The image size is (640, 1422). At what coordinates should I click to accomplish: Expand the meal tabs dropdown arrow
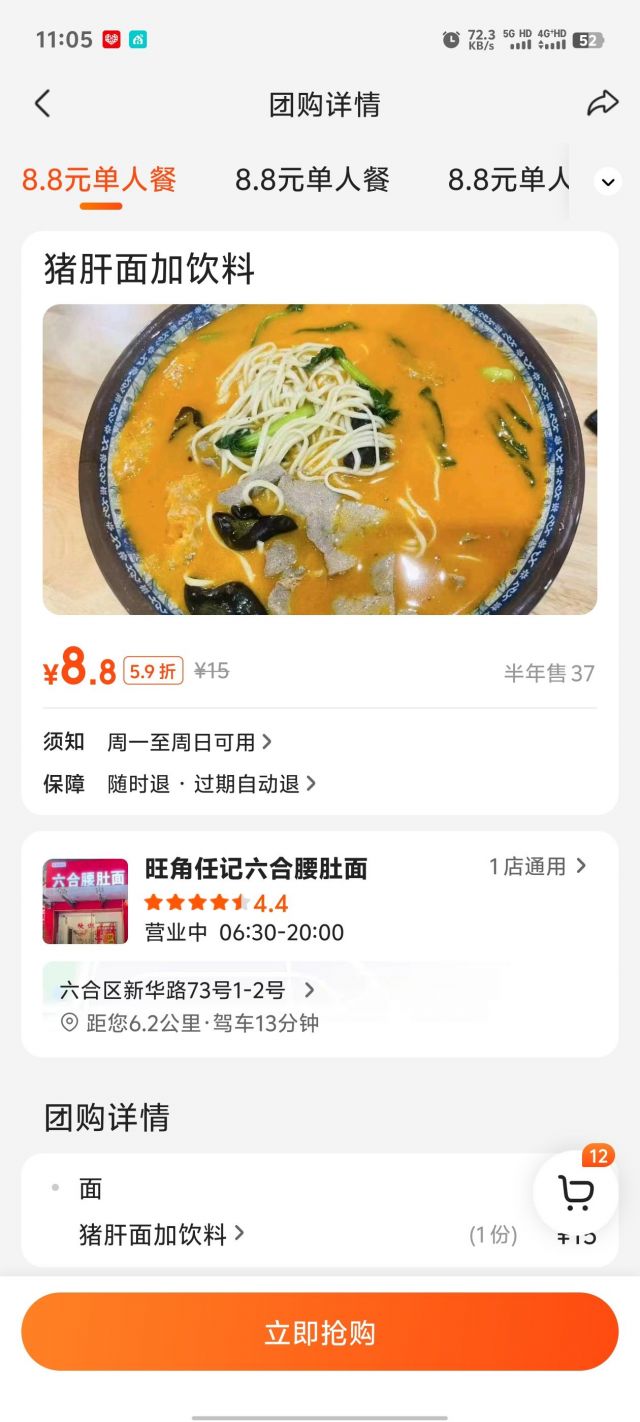(608, 181)
